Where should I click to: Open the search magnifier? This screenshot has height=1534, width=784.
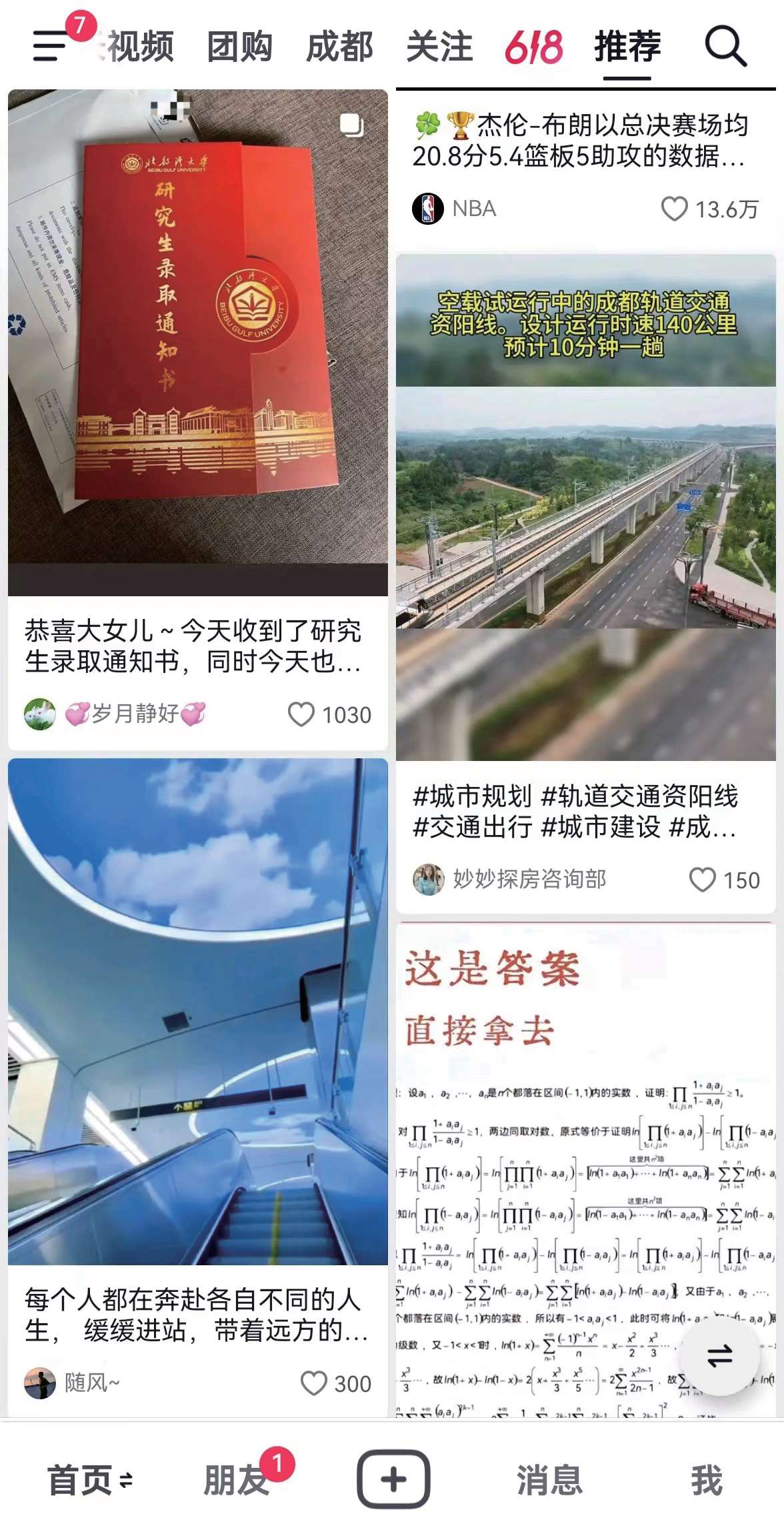pos(725,47)
